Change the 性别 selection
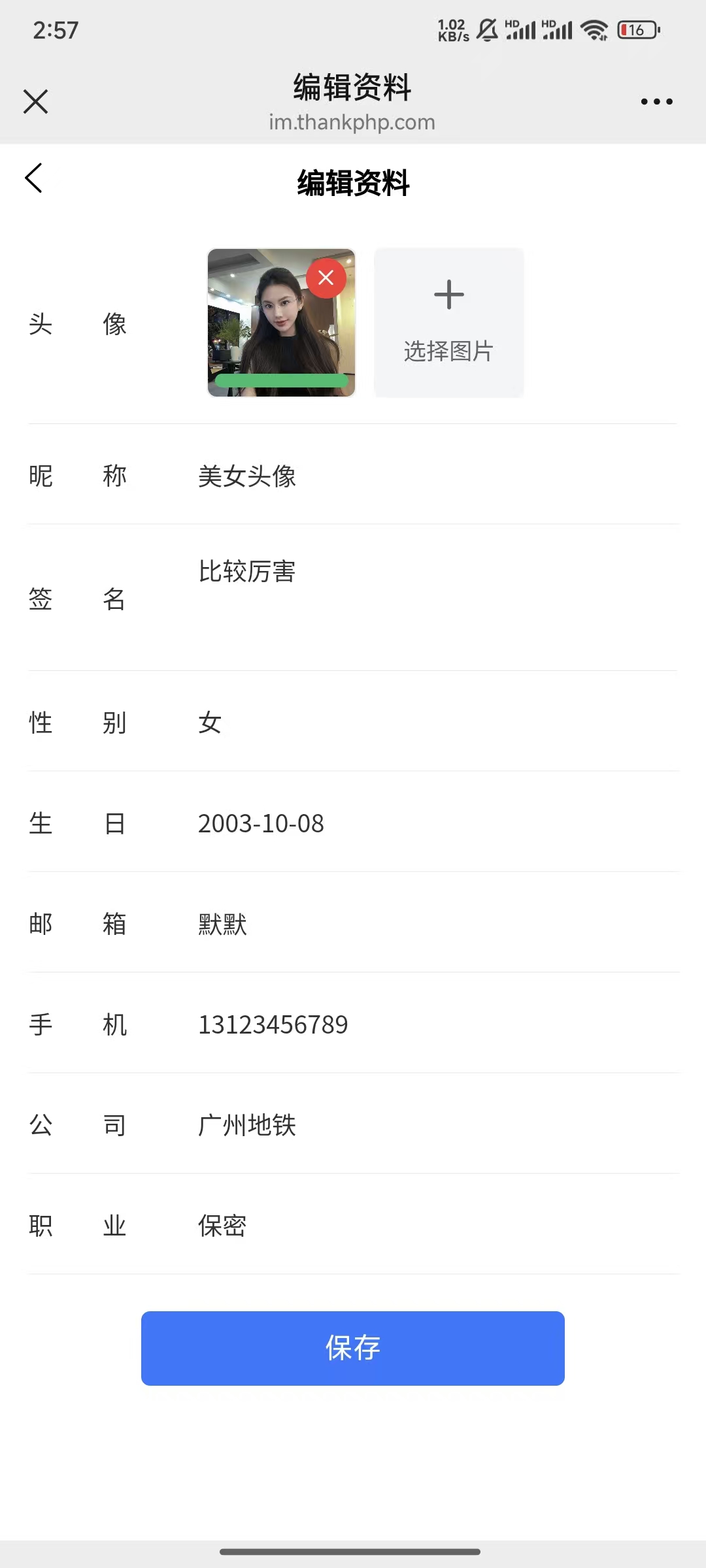Screen dimensions: 706x1568 (431, 723)
